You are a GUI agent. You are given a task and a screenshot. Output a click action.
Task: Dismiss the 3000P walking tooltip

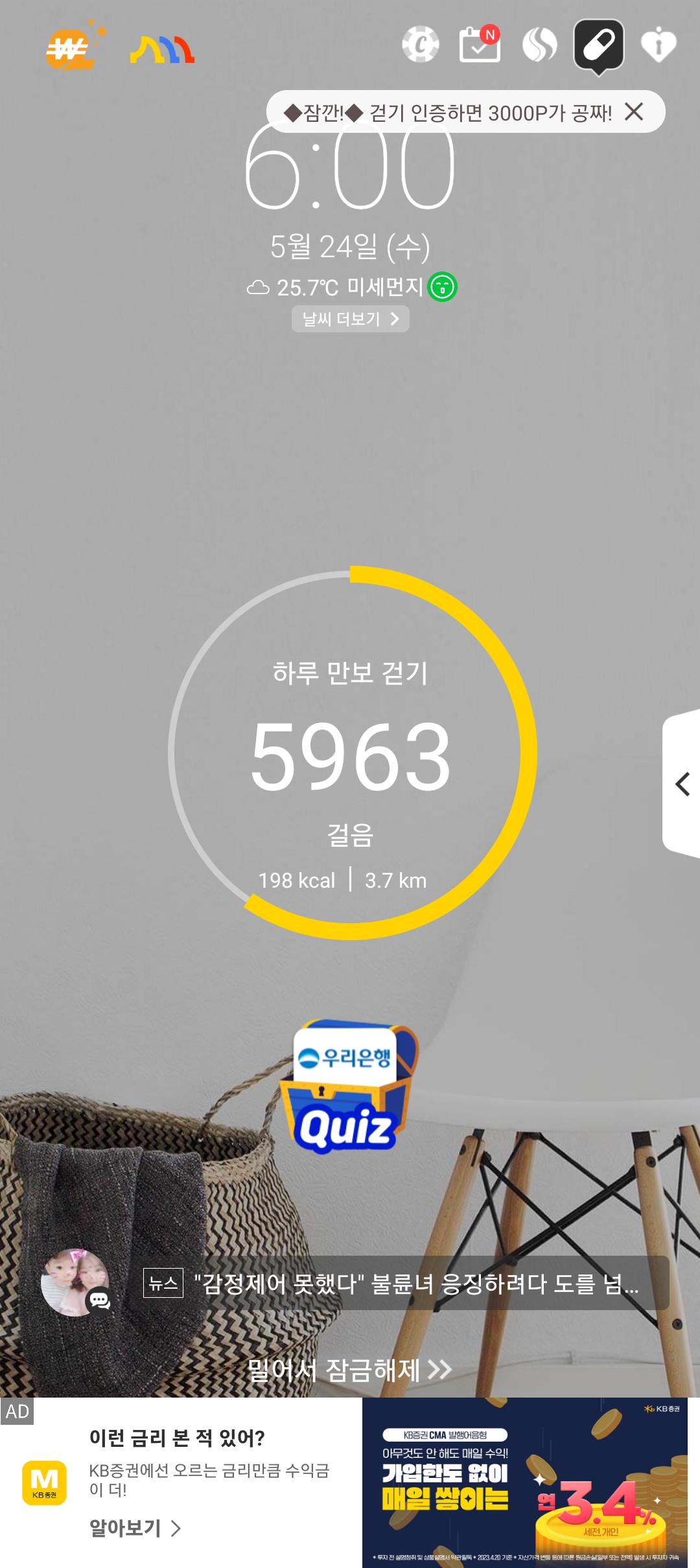click(634, 112)
